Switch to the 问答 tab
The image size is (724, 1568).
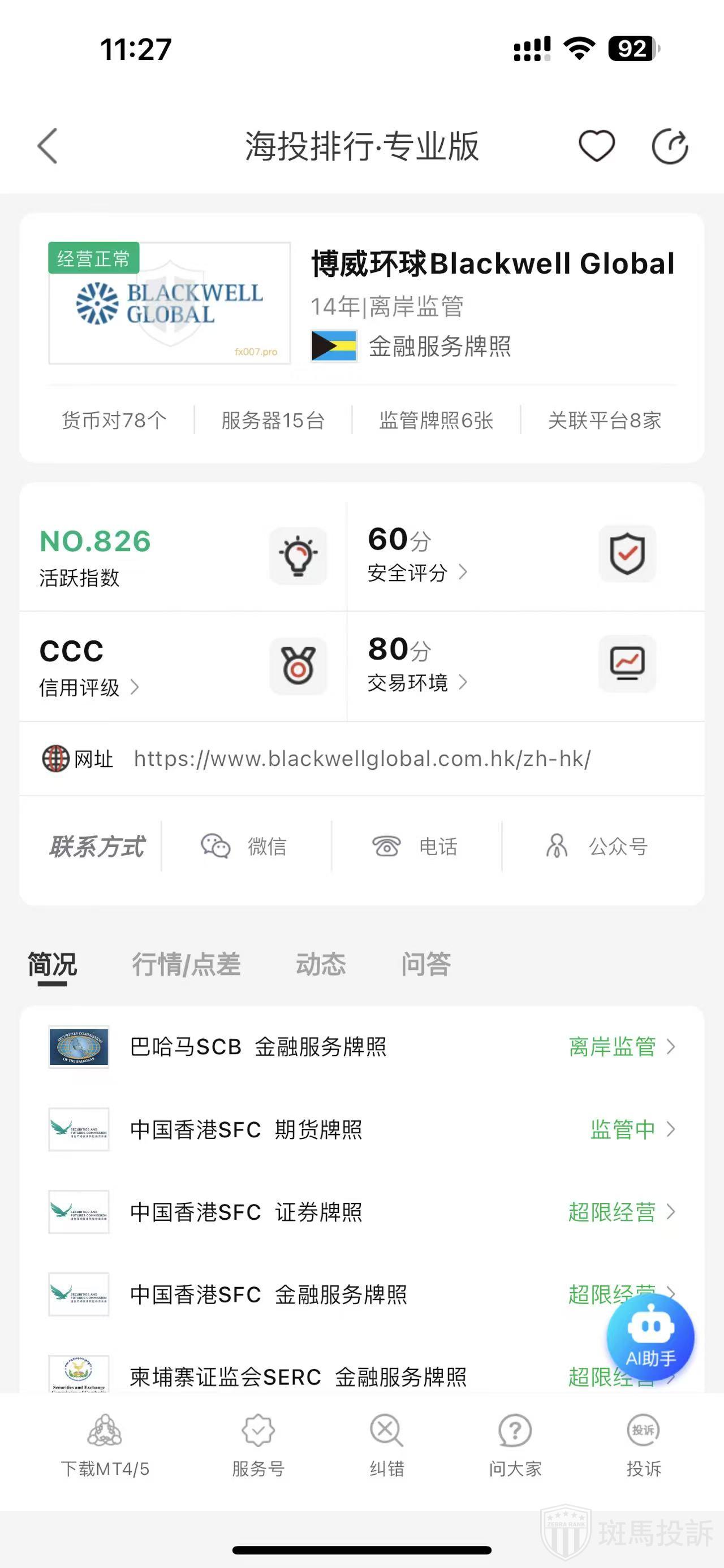(425, 965)
